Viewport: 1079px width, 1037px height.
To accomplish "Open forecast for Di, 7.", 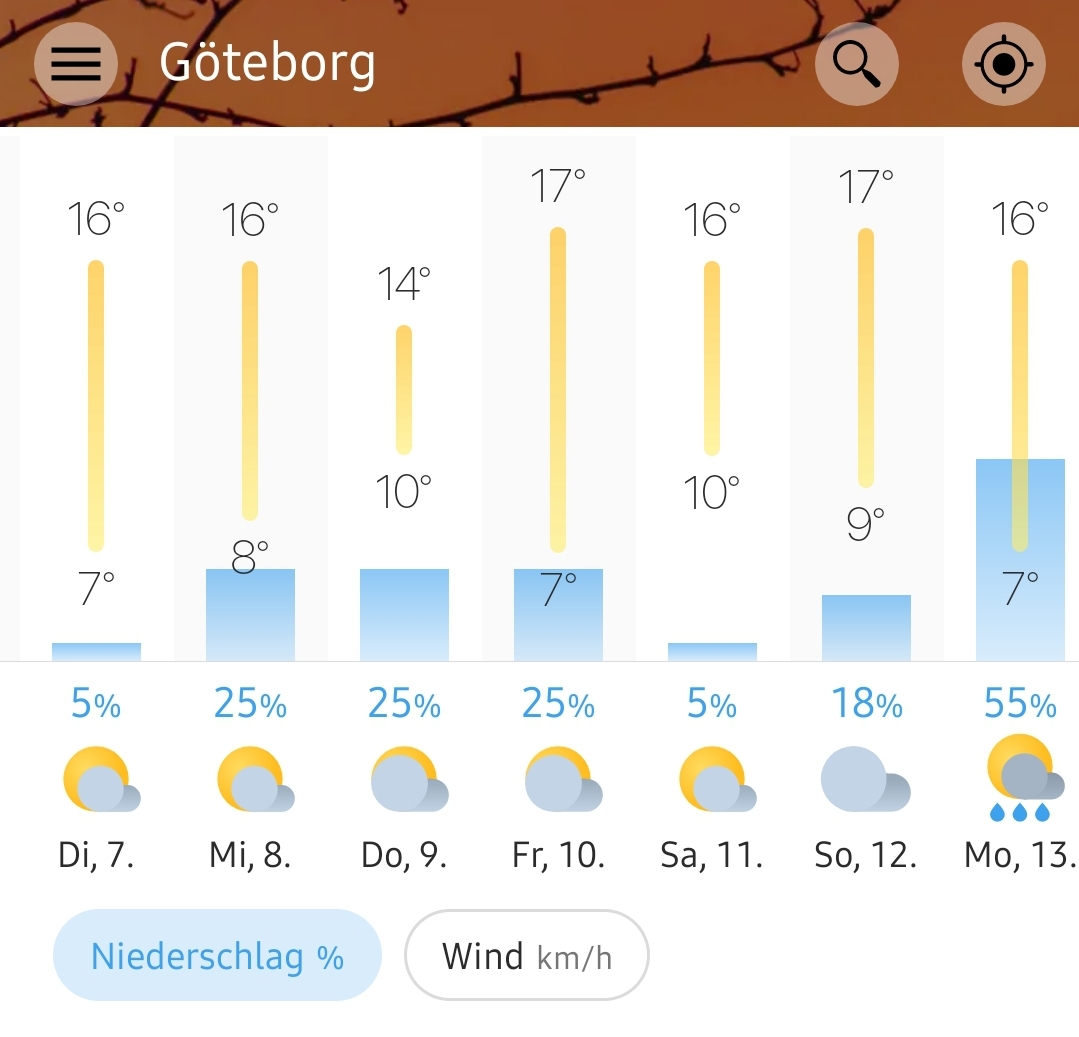I will point(96,856).
